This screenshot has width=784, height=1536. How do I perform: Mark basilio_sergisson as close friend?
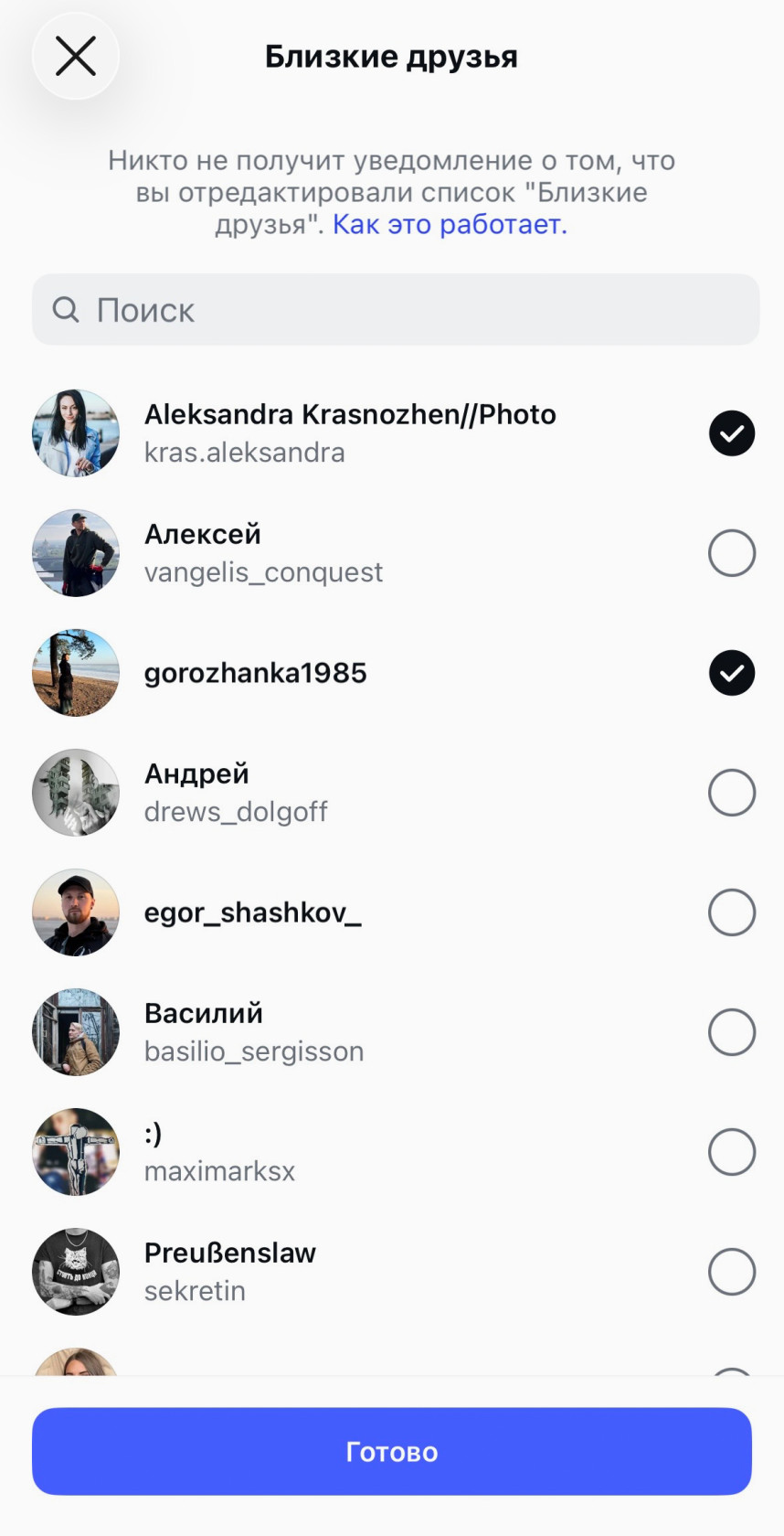coord(732,1032)
